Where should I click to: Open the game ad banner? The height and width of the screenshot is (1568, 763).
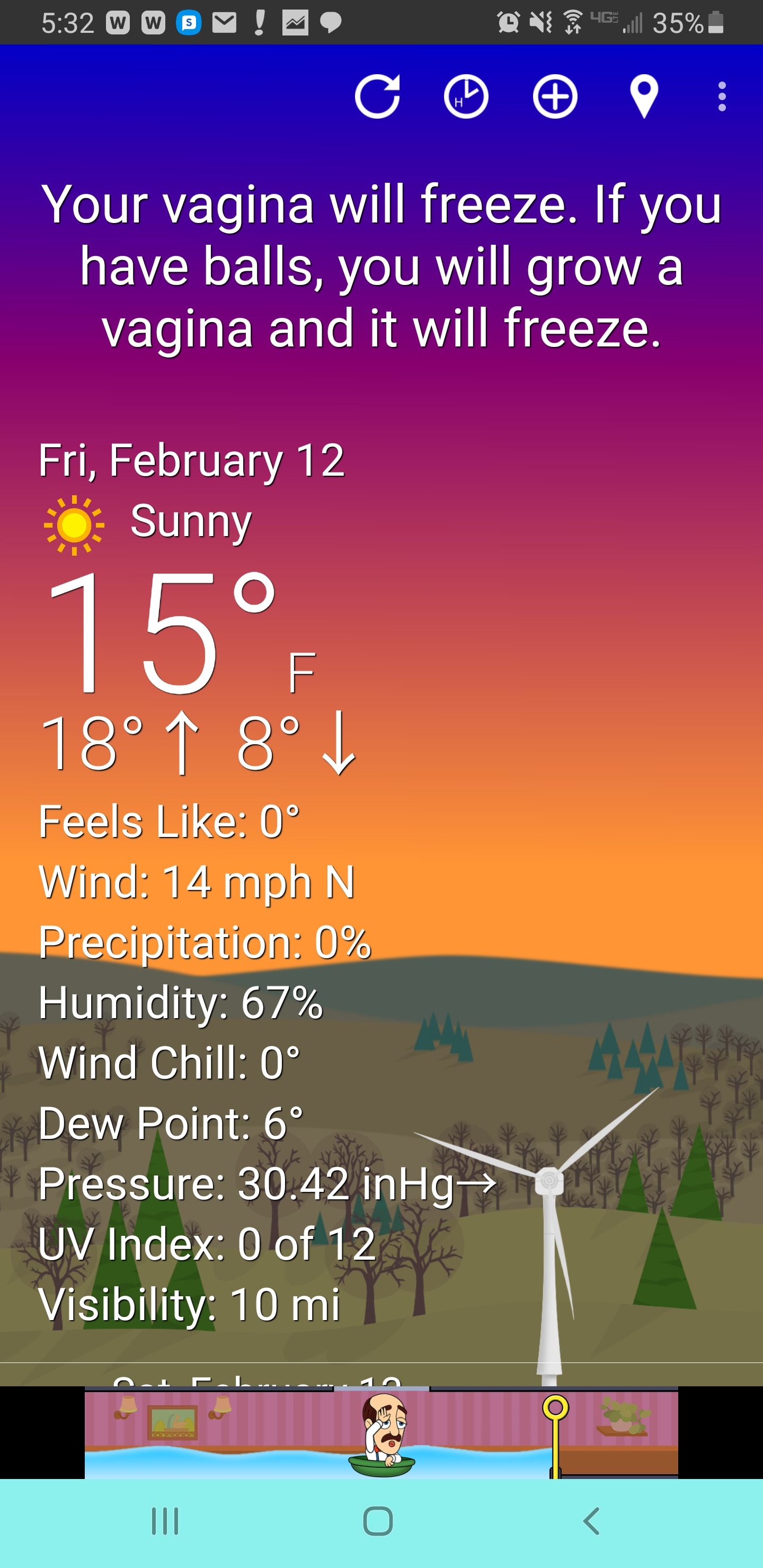(x=381, y=1433)
